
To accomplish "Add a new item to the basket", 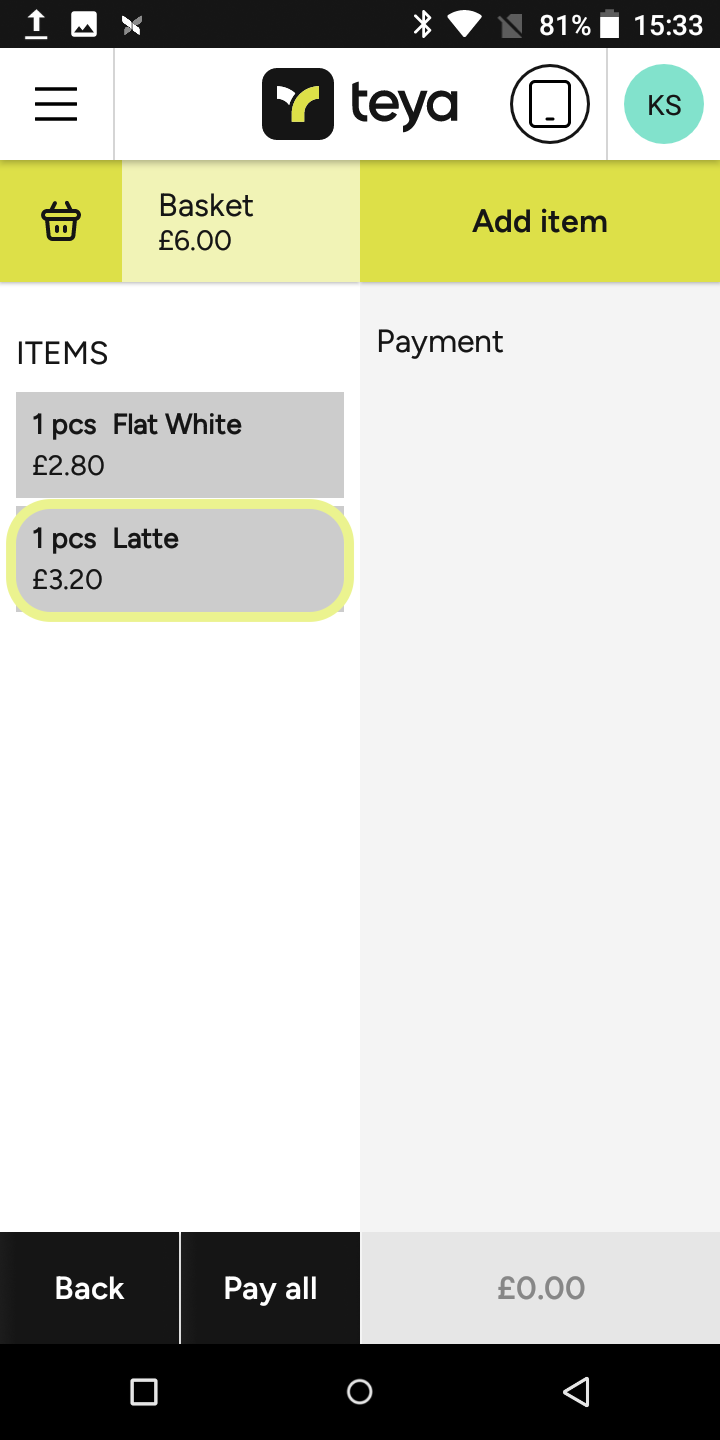I will pyautogui.click(x=540, y=221).
